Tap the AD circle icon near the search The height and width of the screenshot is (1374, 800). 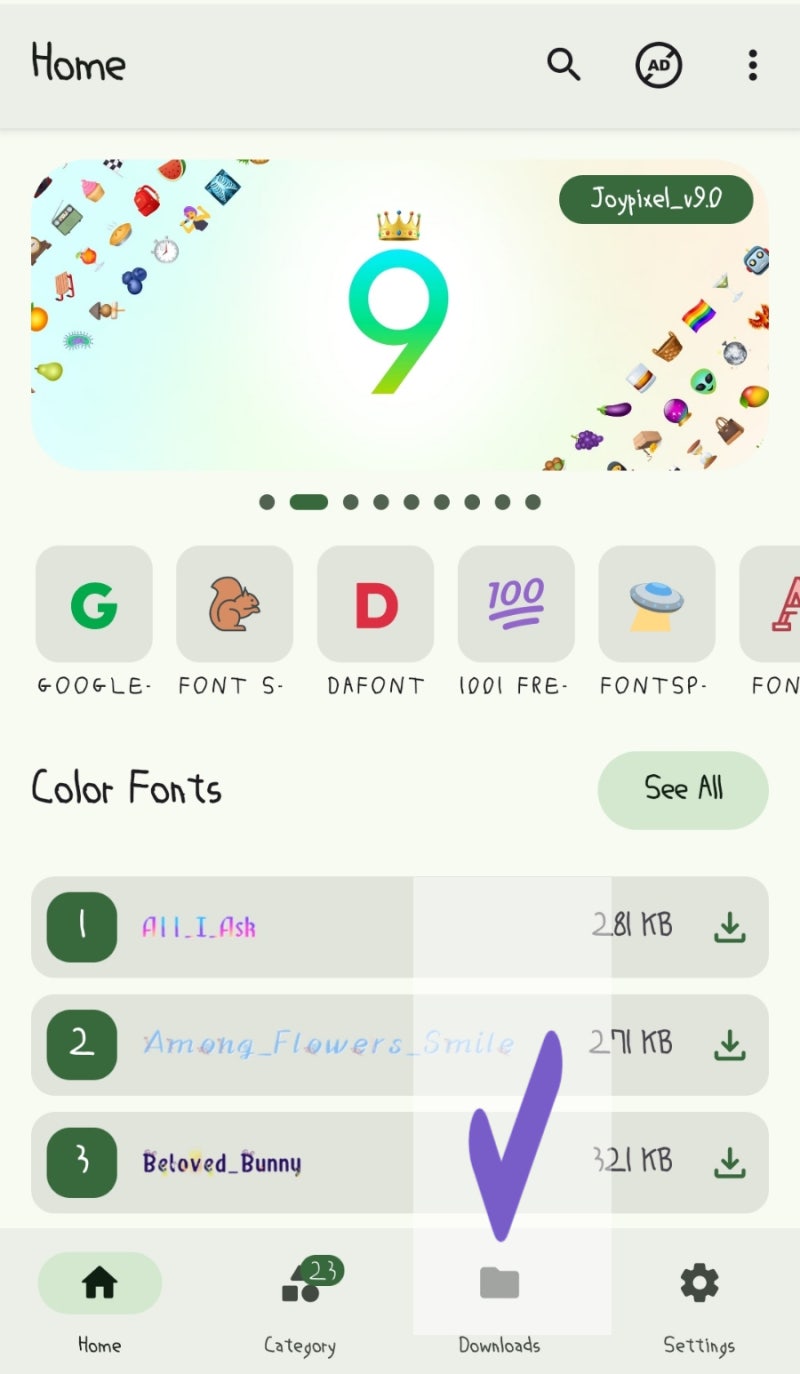point(657,64)
